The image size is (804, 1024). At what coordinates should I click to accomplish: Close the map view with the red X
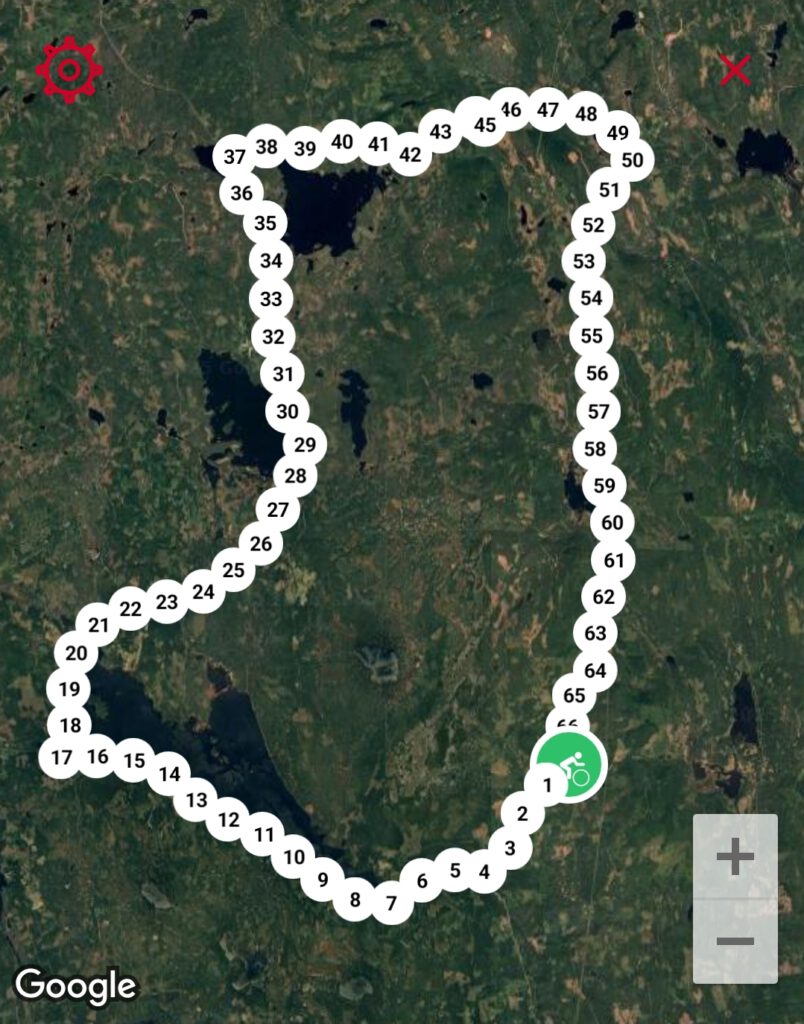point(735,70)
